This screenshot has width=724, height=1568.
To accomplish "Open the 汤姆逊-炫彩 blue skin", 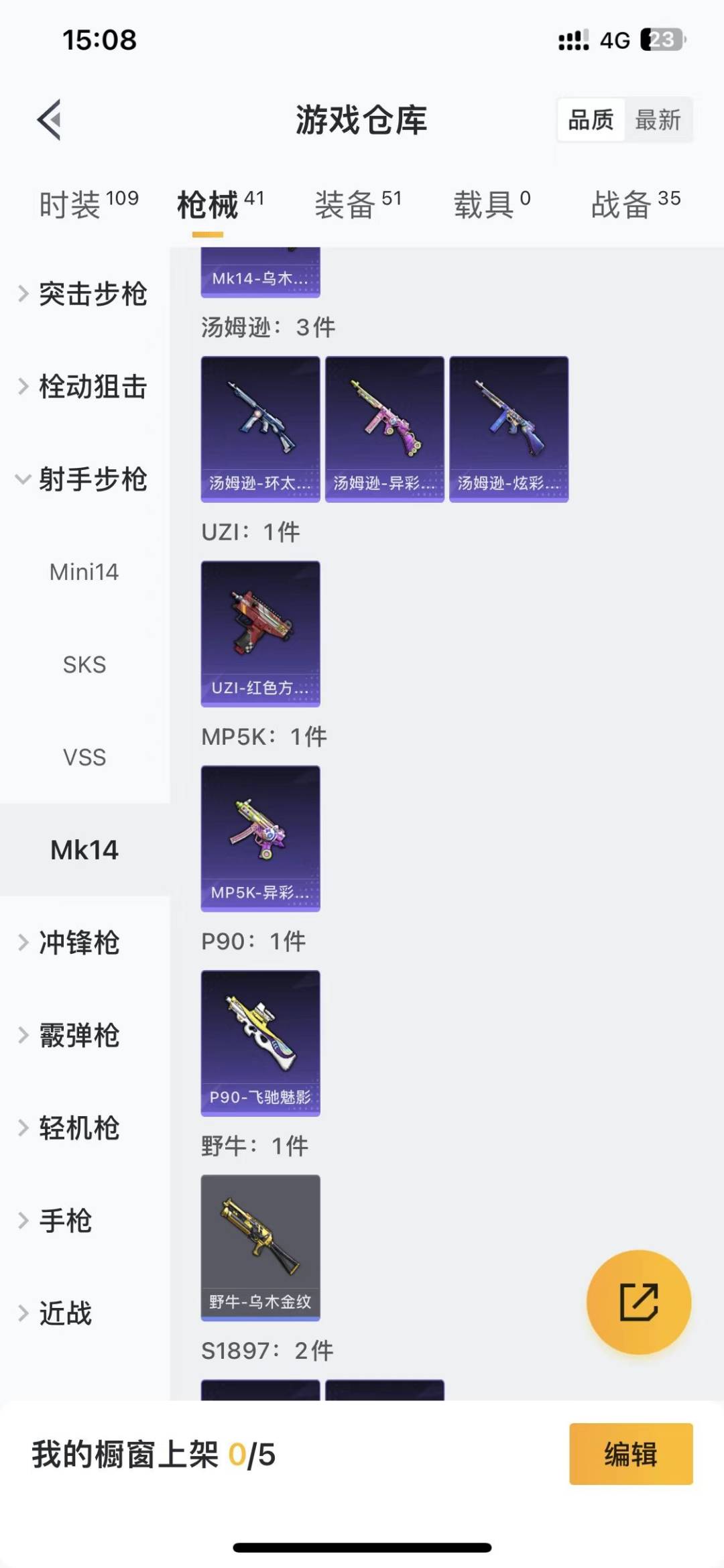I will tap(509, 428).
